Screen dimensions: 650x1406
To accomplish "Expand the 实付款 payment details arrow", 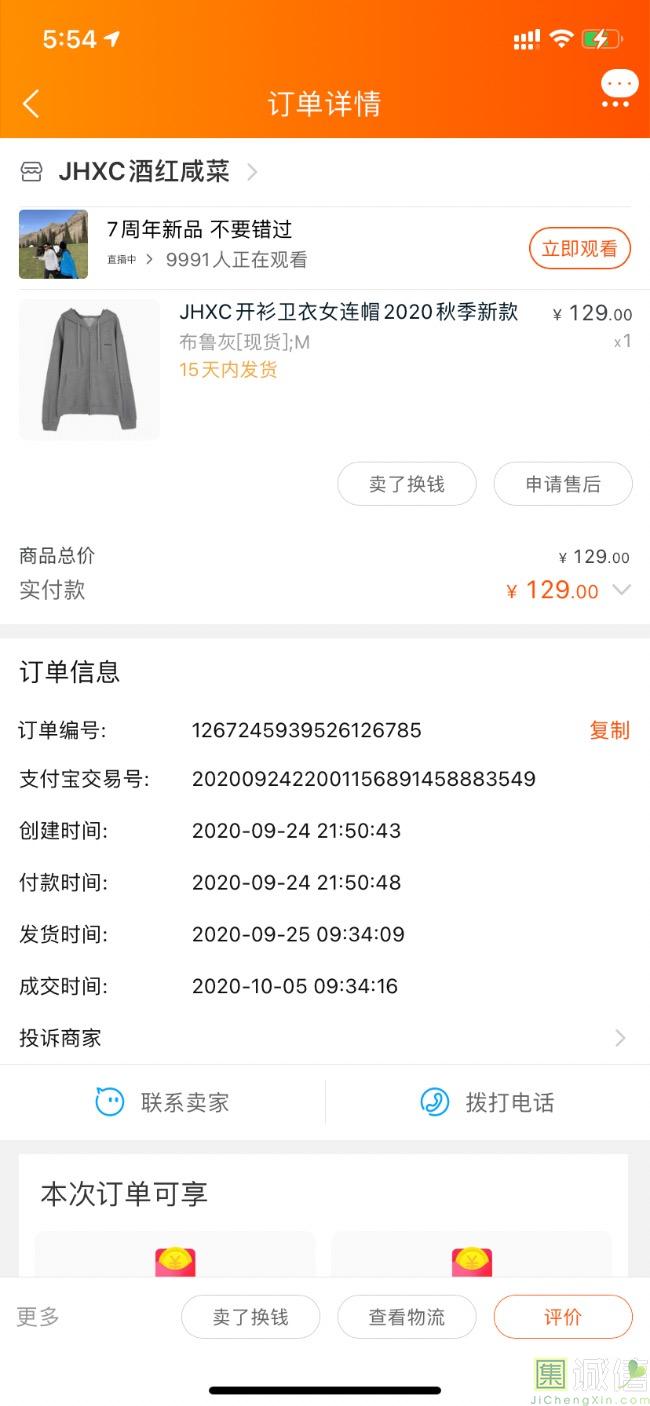I will click(621, 590).
